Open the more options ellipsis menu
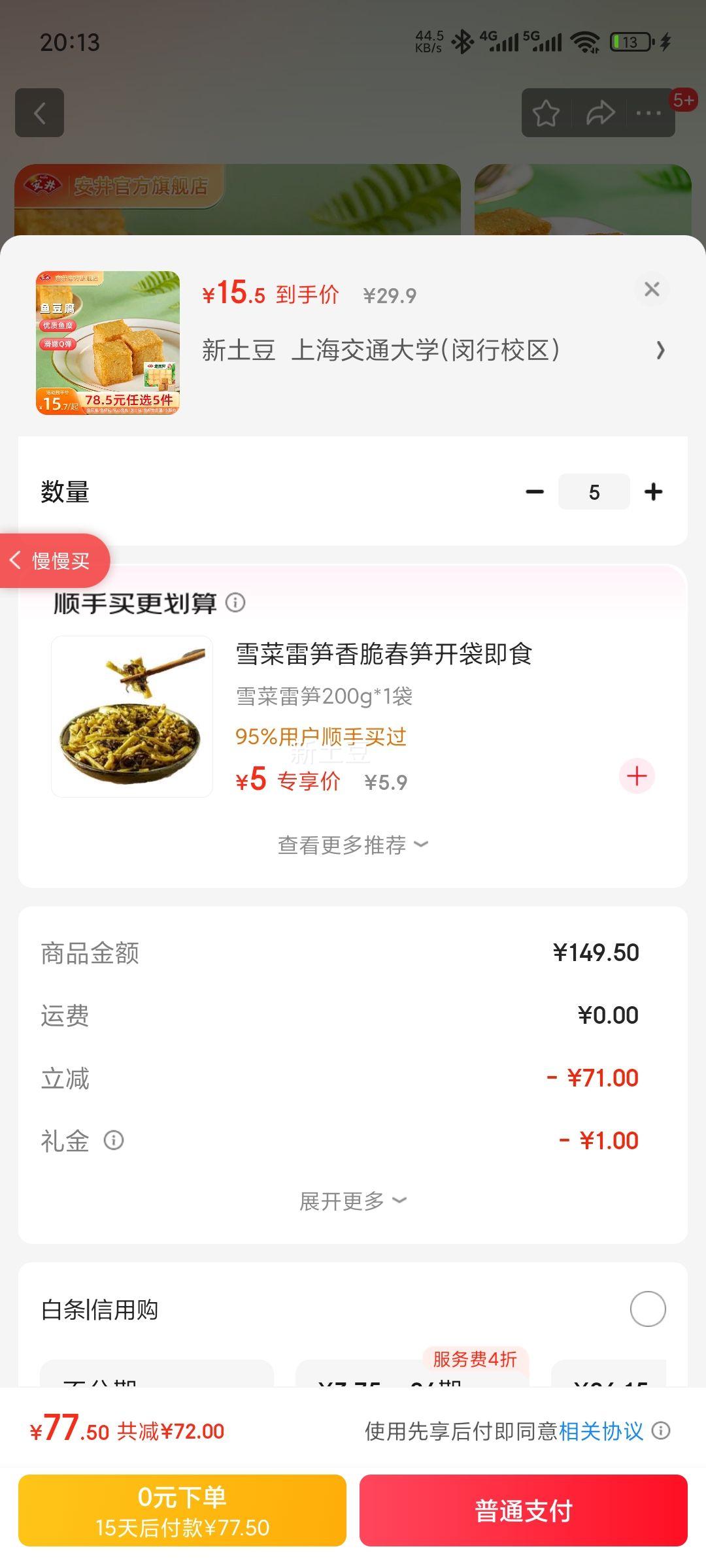706x1568 pixels. coord(647,112)
